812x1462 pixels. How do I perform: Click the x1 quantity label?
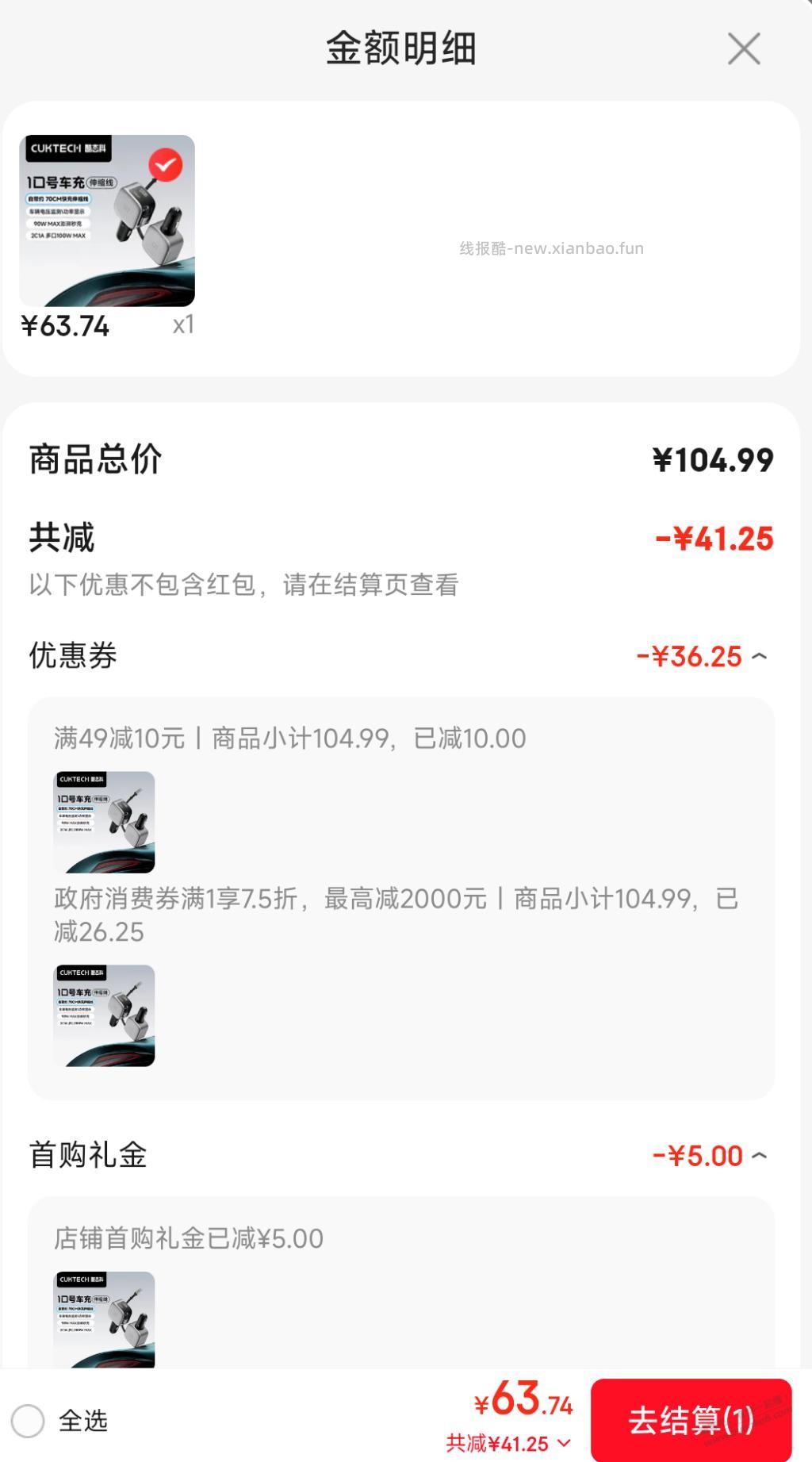[x=183, y=324]
